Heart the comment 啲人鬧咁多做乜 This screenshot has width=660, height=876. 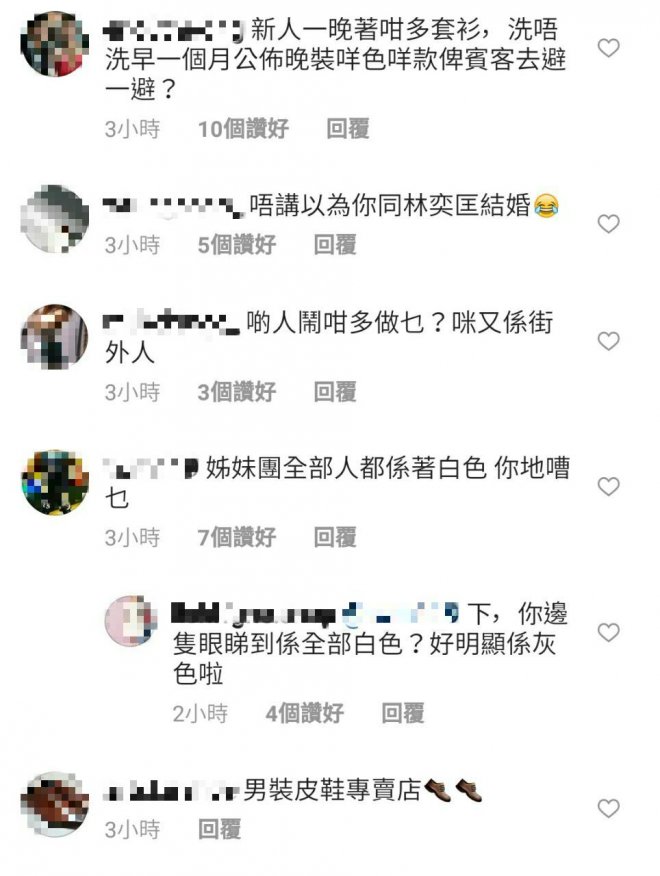(608, 341)
